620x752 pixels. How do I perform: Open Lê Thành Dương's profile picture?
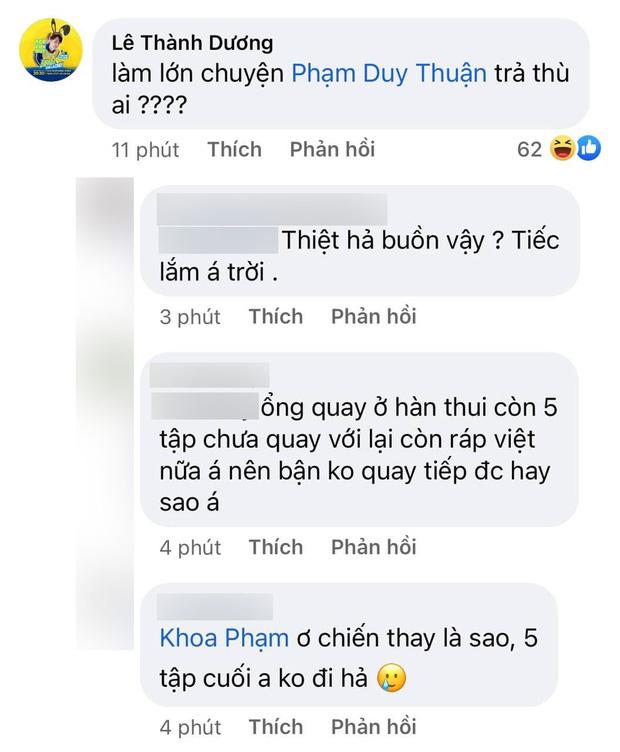(51, 59)
